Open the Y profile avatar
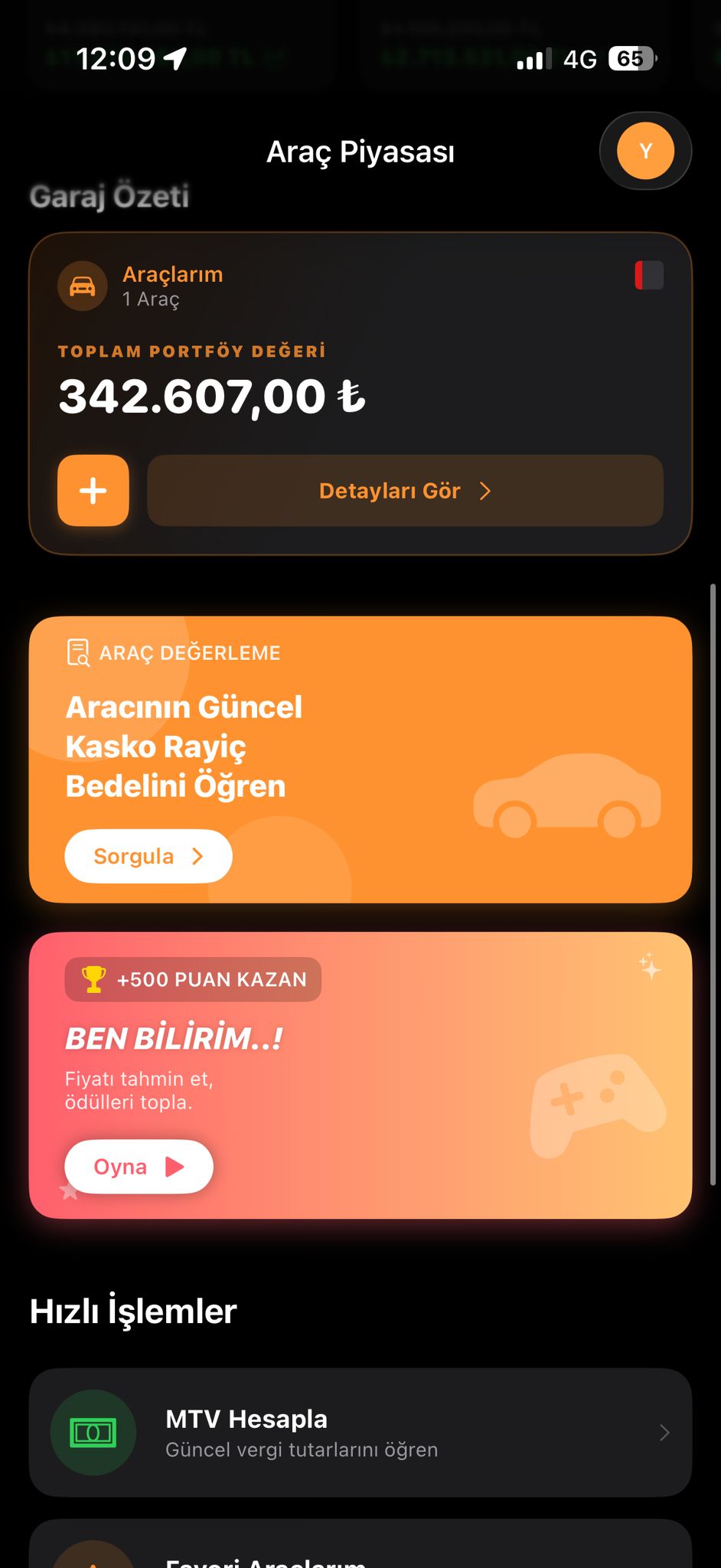Viewport: 721px width, 1568px height. (645, 151)
